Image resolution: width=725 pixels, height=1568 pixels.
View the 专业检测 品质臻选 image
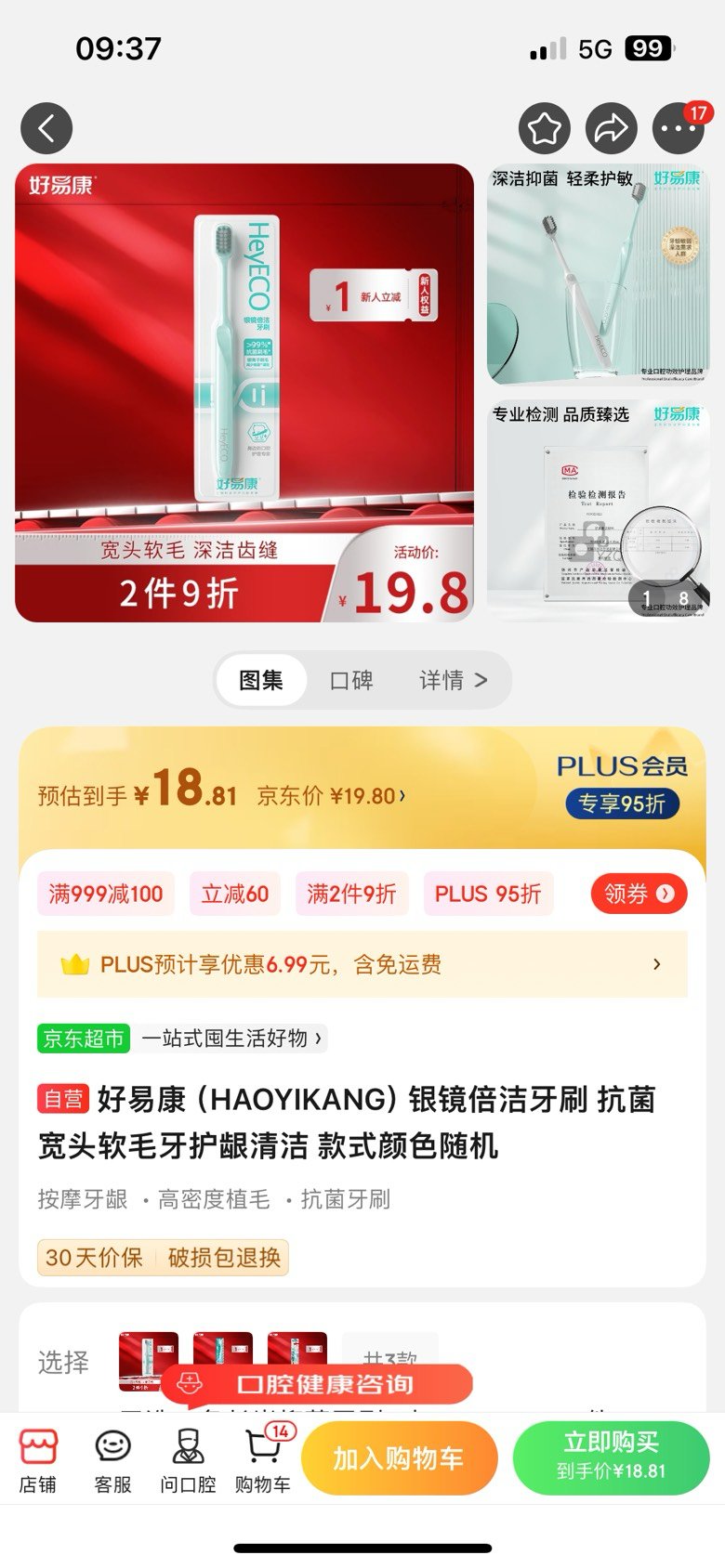pyautogui.click(x=599, y=509)
